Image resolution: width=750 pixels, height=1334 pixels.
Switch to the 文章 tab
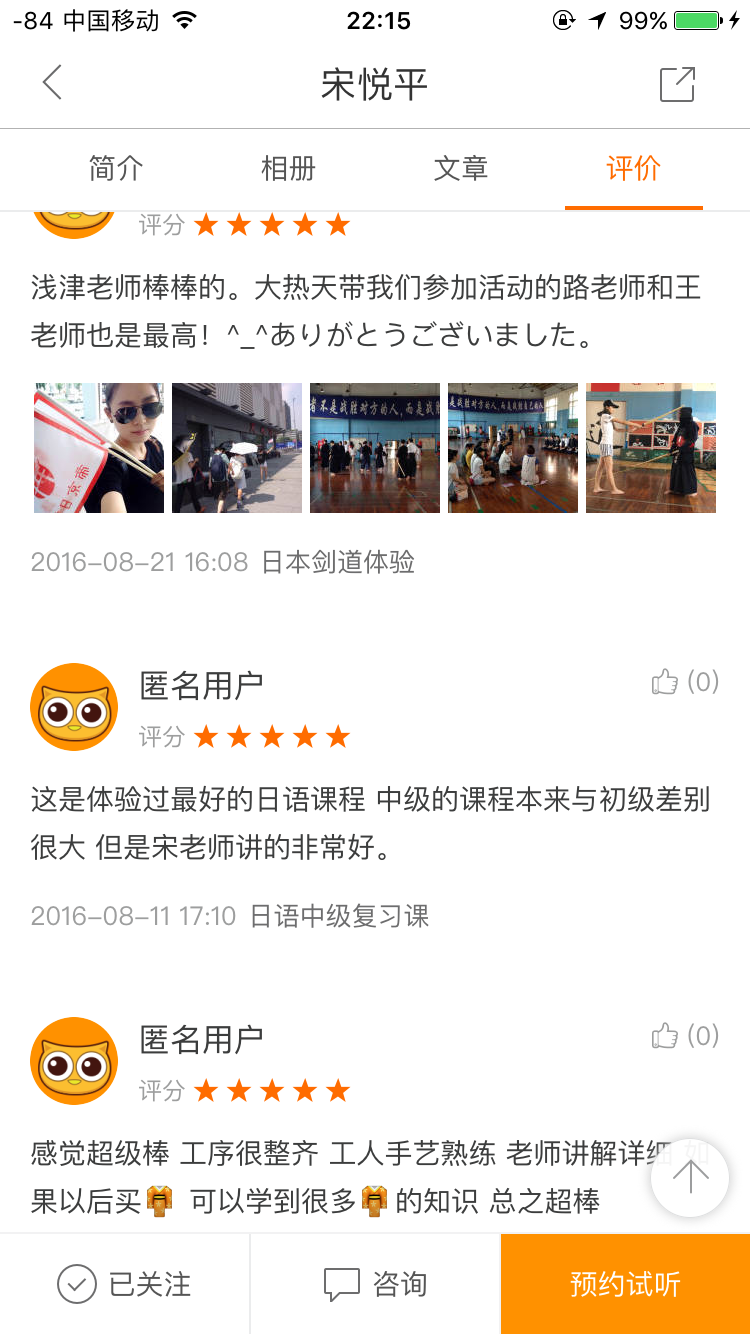(461, 169)
